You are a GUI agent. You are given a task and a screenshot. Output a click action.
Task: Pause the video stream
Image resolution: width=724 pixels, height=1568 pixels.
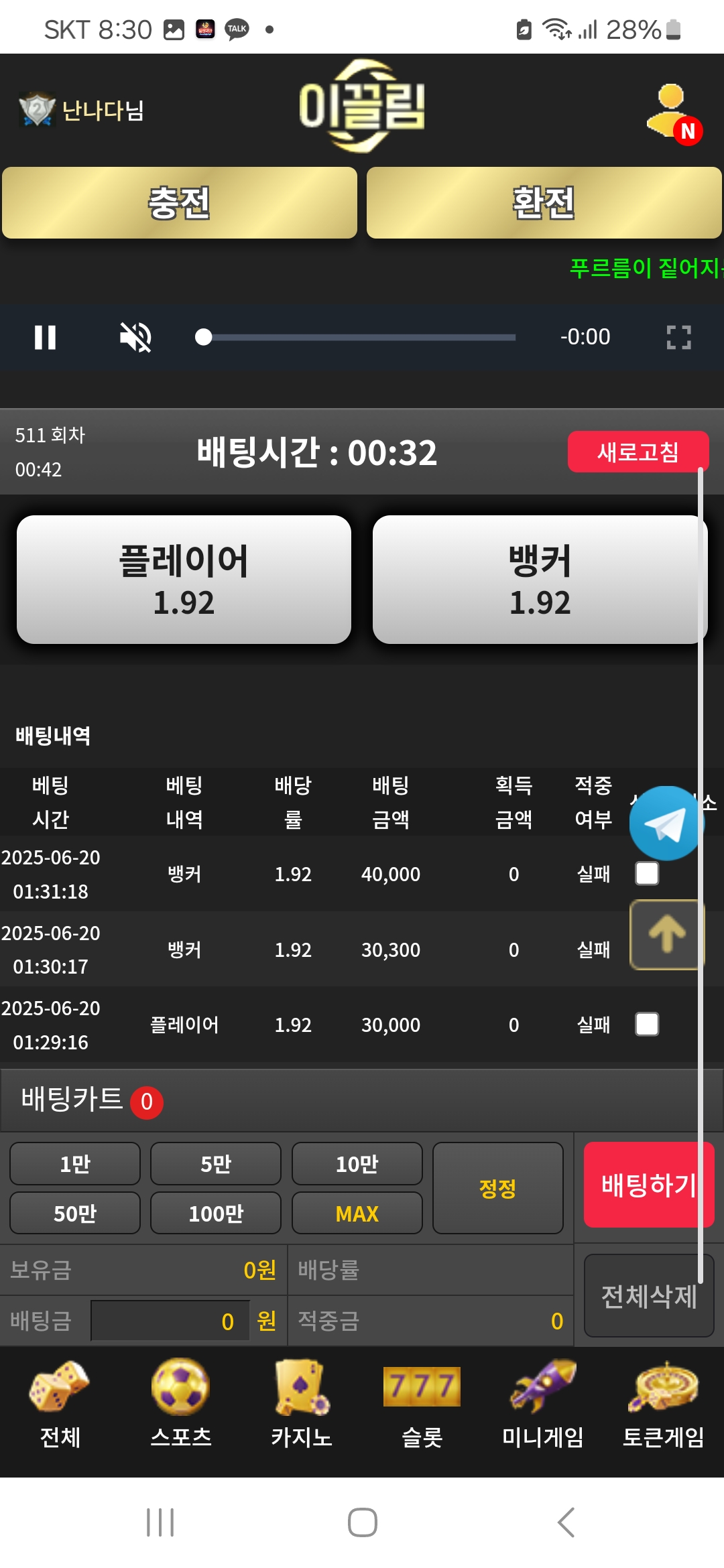(45, 337)
